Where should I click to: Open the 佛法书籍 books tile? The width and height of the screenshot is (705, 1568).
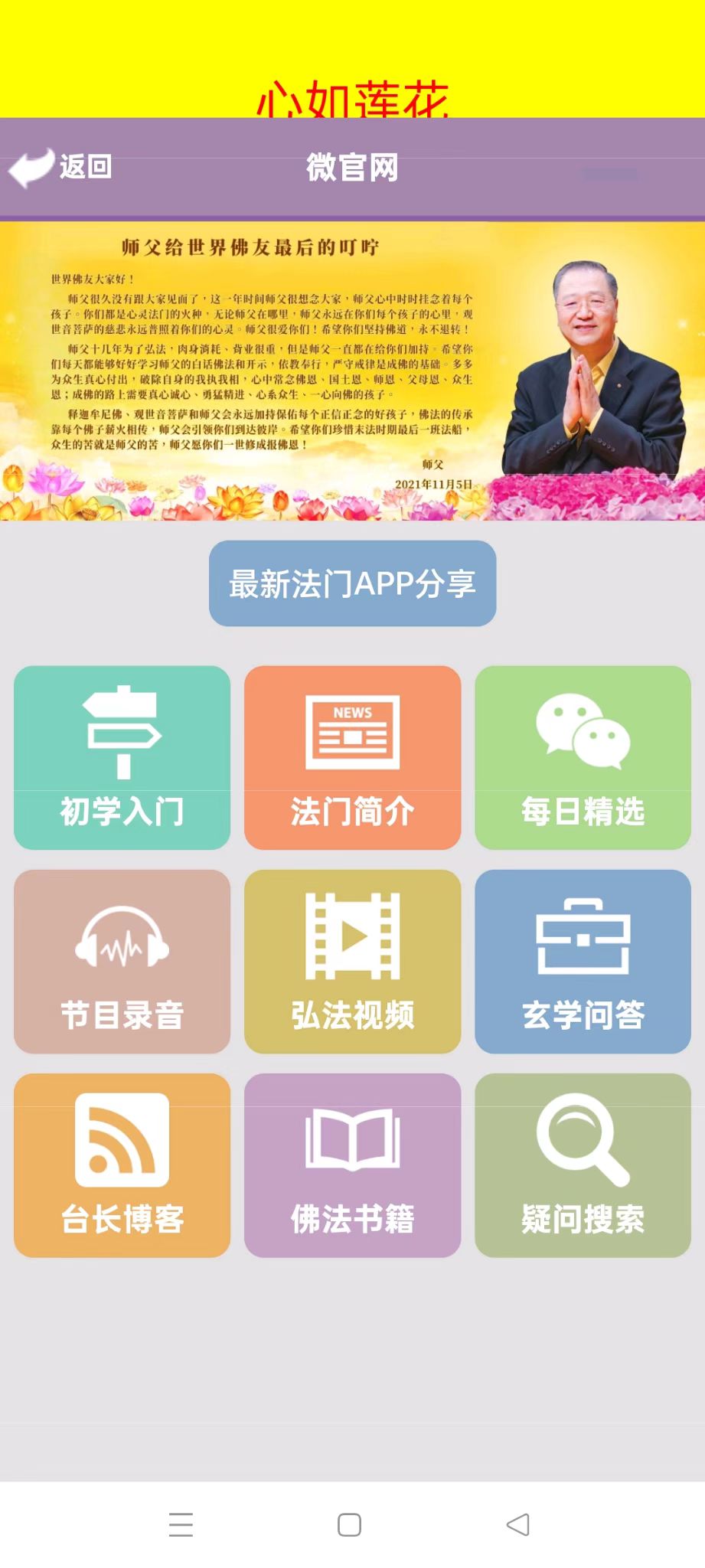click(x=352, y=1165)
